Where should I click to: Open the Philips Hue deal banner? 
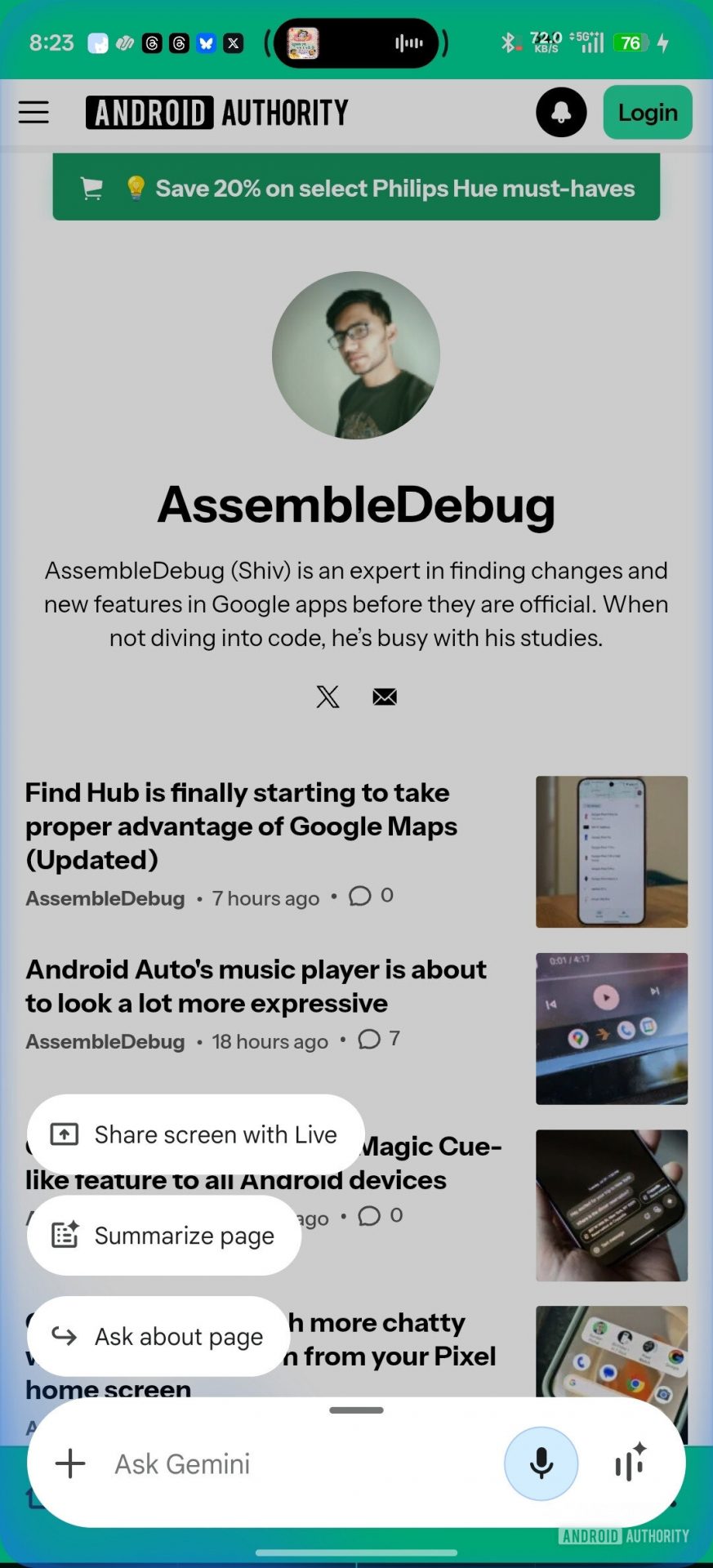(x=356, y=188)
